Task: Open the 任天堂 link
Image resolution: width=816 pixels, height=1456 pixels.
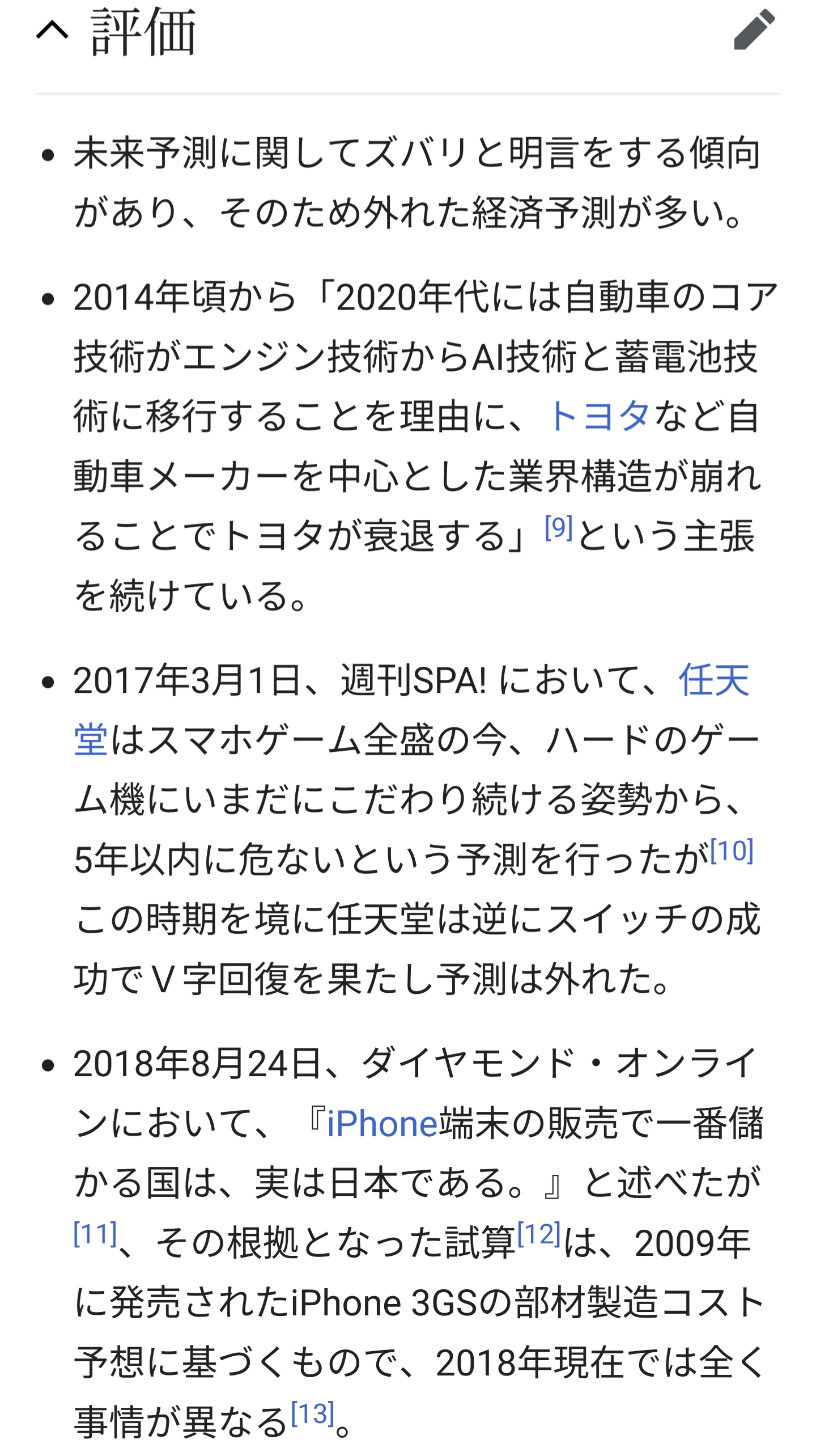Action: pos(714,680)
